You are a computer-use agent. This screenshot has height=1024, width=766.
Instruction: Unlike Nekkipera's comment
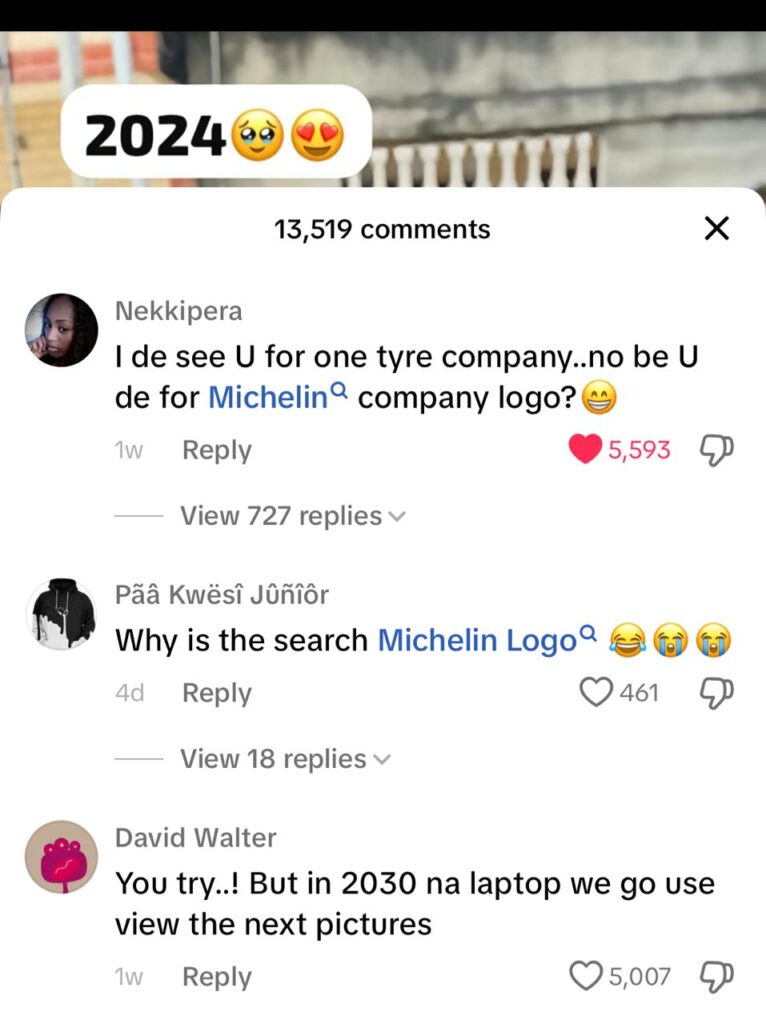pos(585,450)
